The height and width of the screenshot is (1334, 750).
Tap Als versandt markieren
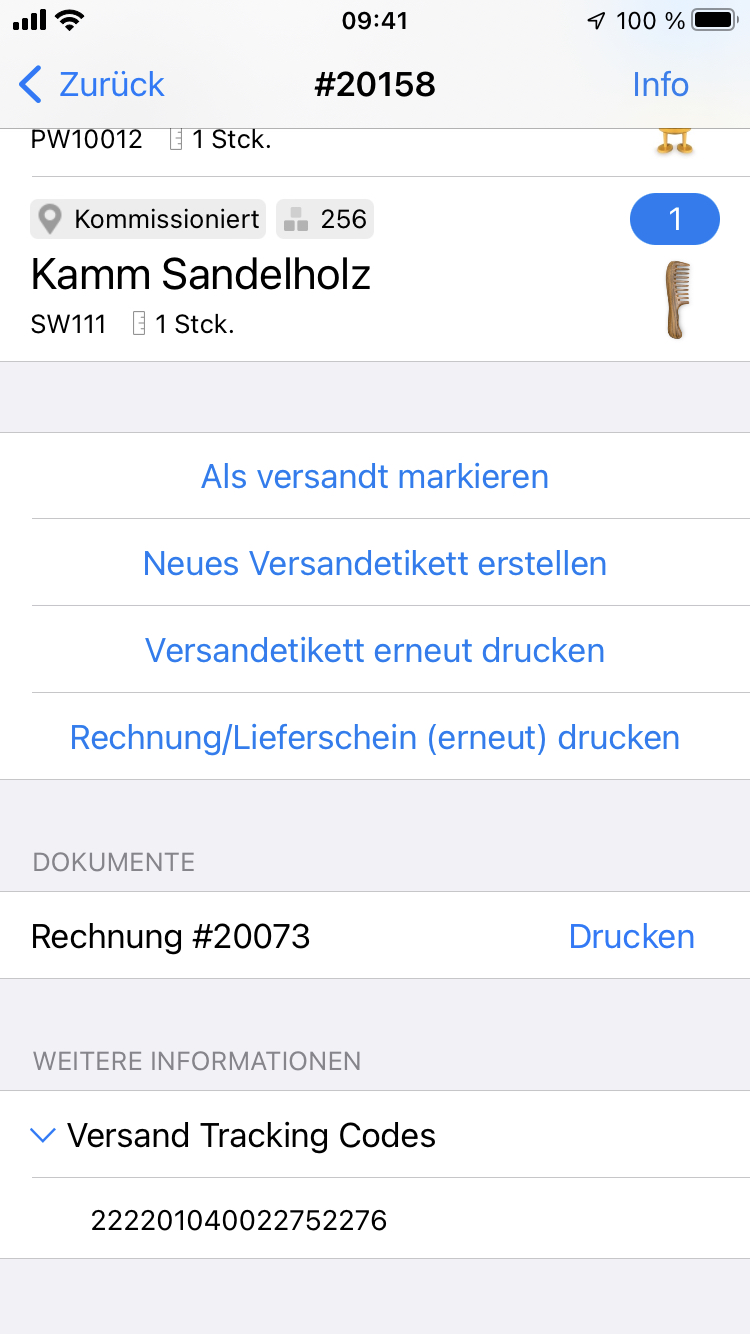[375, 476]
